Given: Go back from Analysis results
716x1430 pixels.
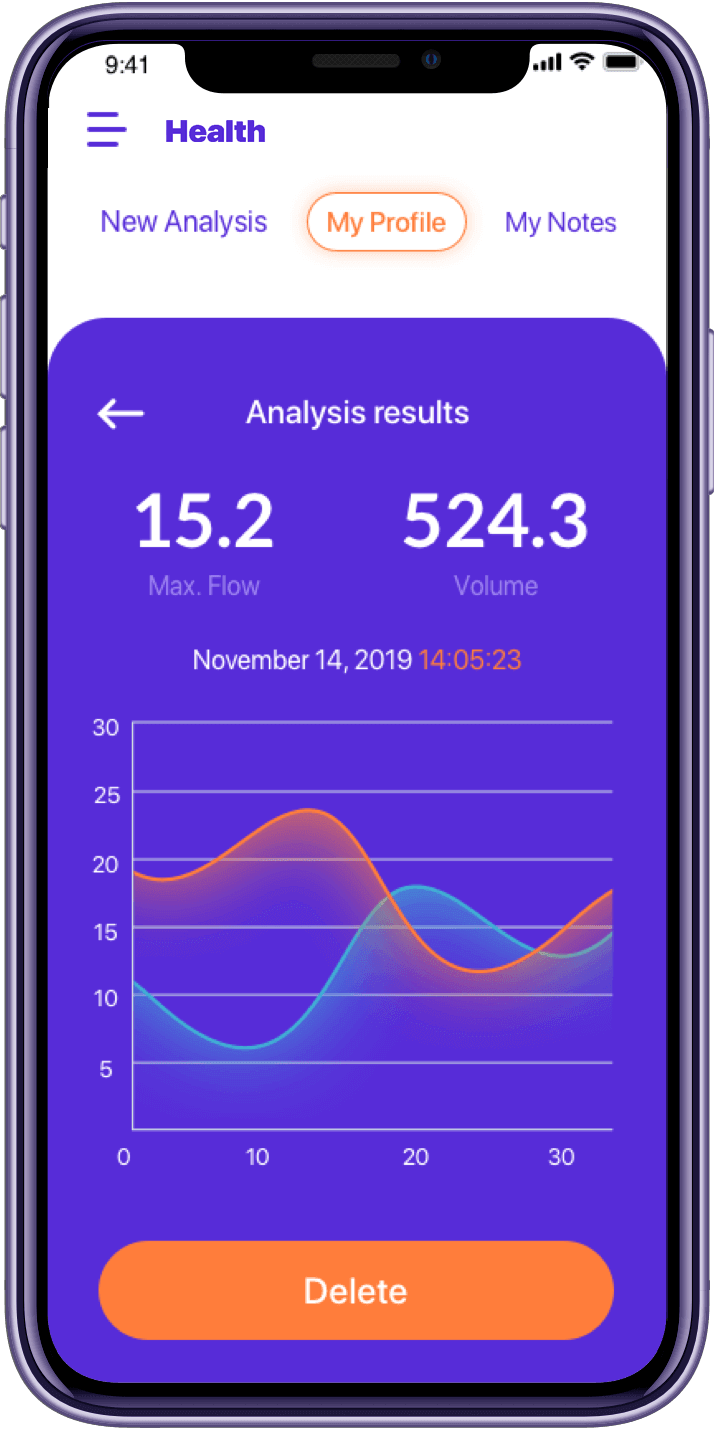Looking at the screenshot, I should point(121,413).
